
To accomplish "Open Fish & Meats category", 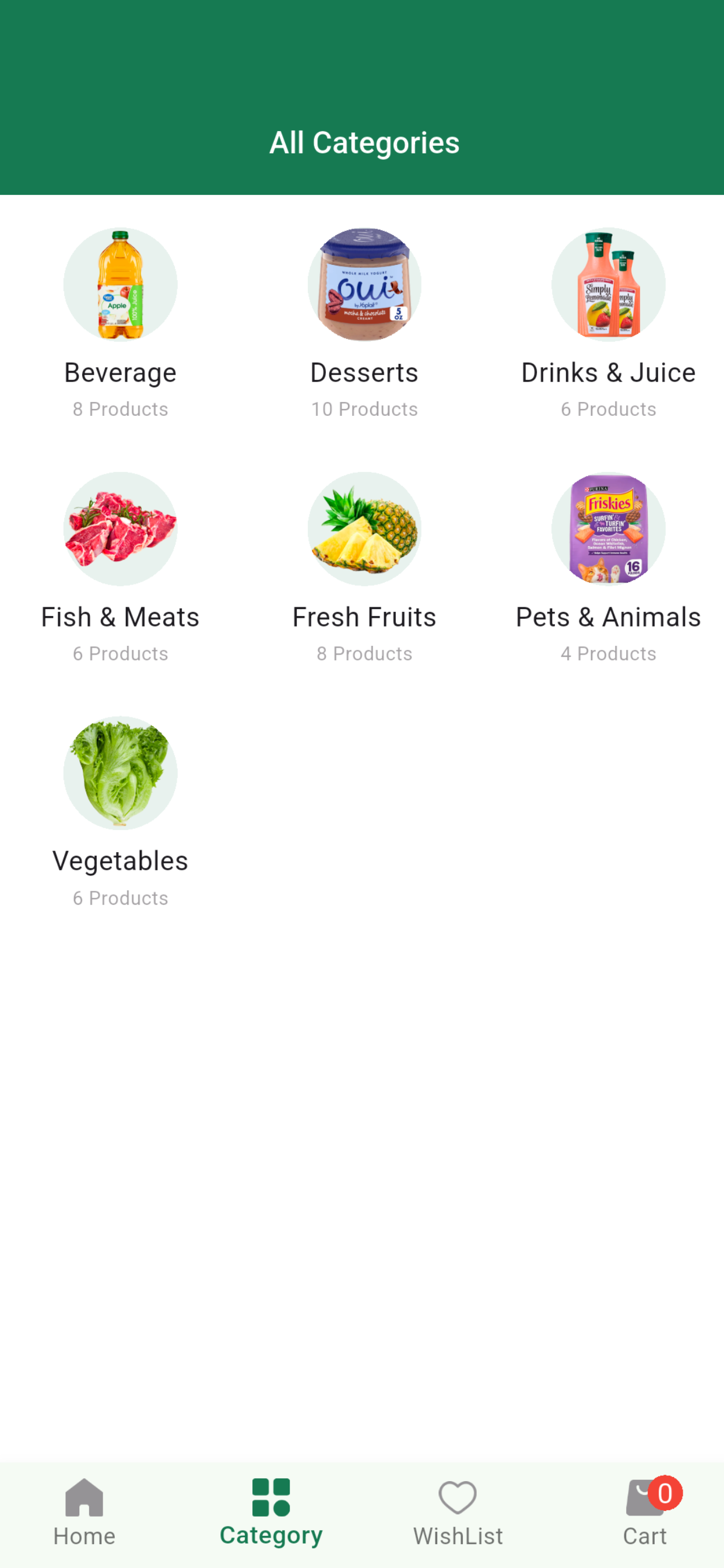I will click(121, 568).
